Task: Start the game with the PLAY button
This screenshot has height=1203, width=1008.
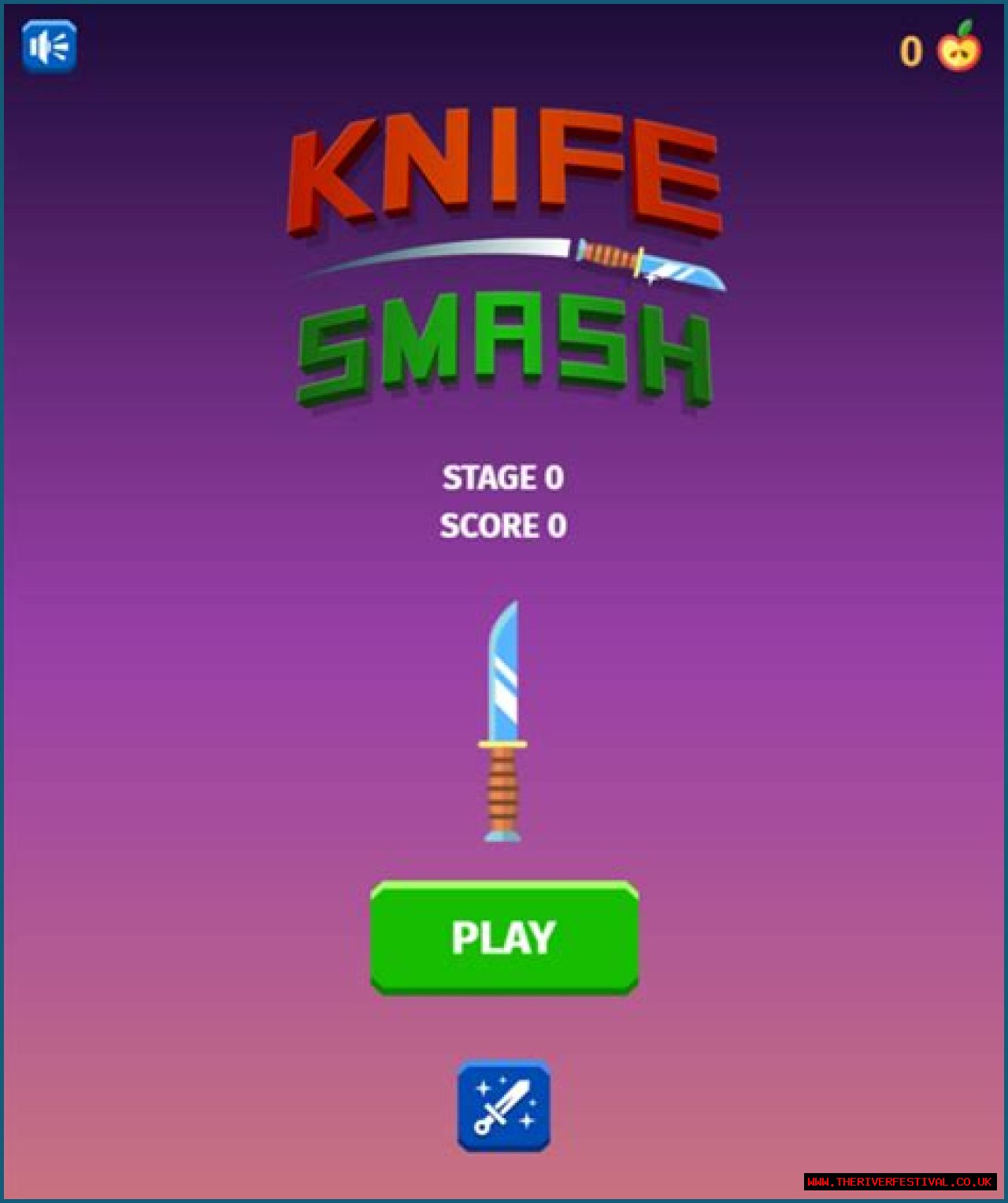Action: pyautogui.click(x=504, y=937)
